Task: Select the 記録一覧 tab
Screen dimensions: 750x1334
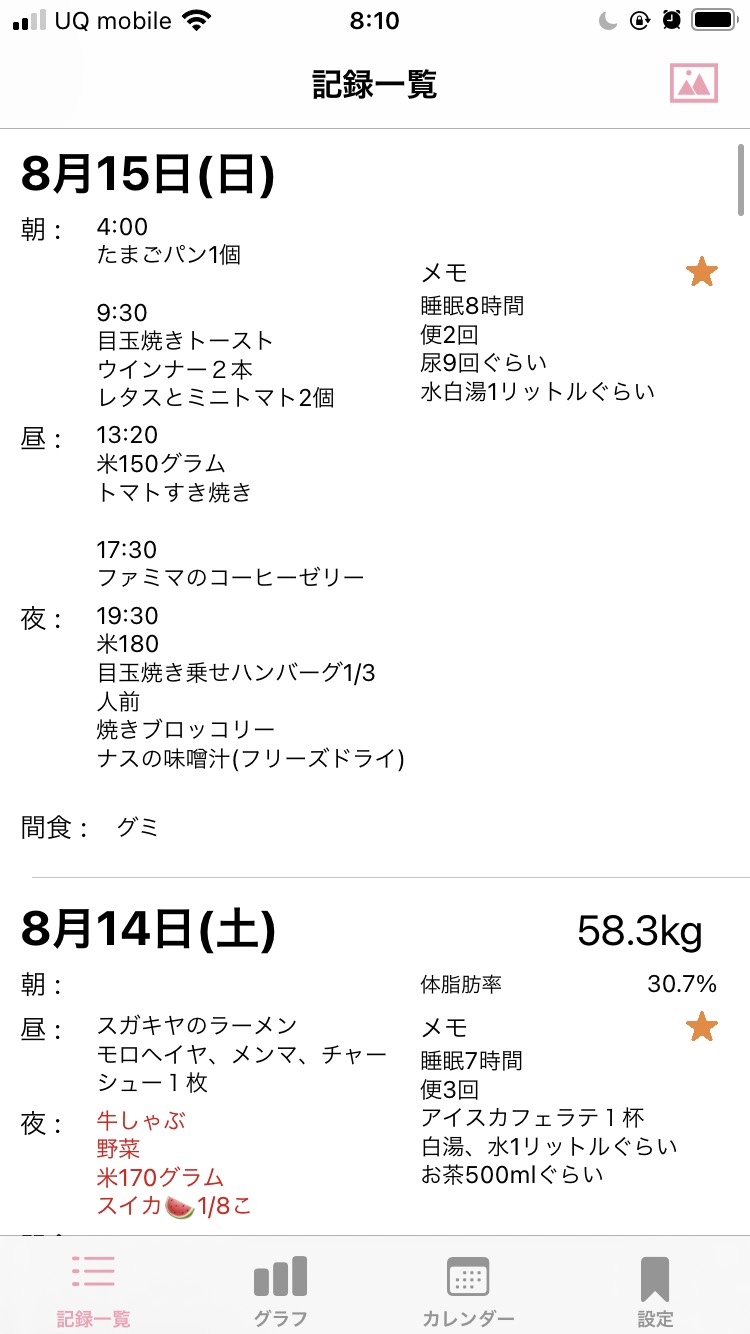Action: (93, 1291)
